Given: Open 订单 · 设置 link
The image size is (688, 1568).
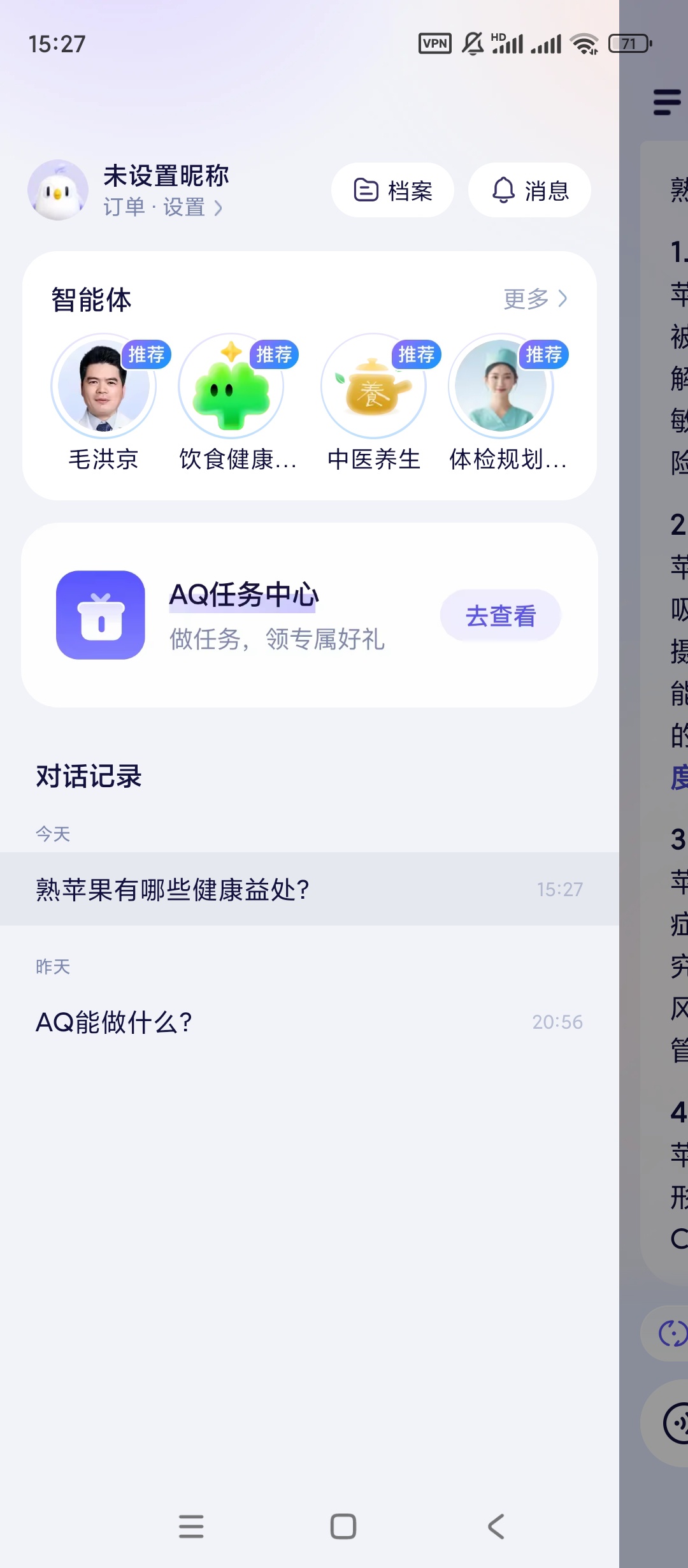Looking at the screenshot, I should [163, 207].
